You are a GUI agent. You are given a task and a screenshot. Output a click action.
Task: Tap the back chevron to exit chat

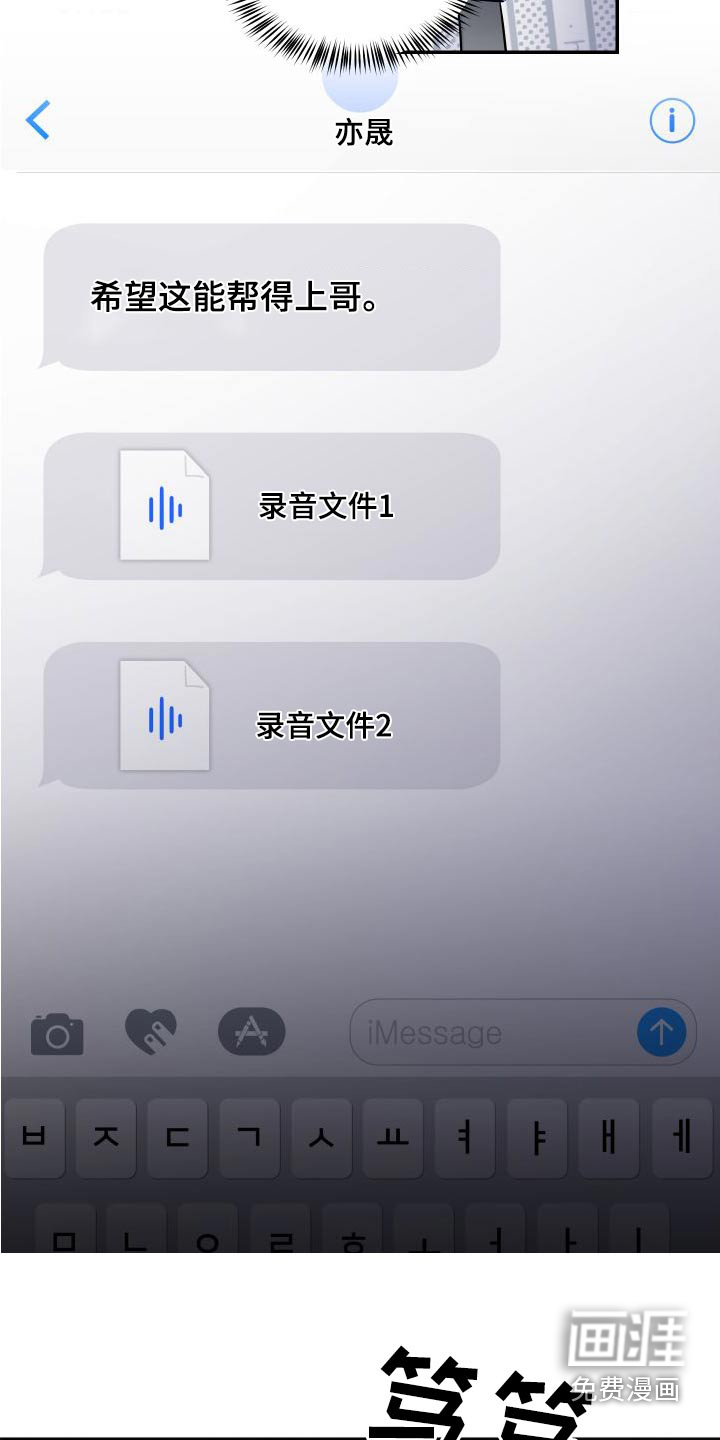38,119
